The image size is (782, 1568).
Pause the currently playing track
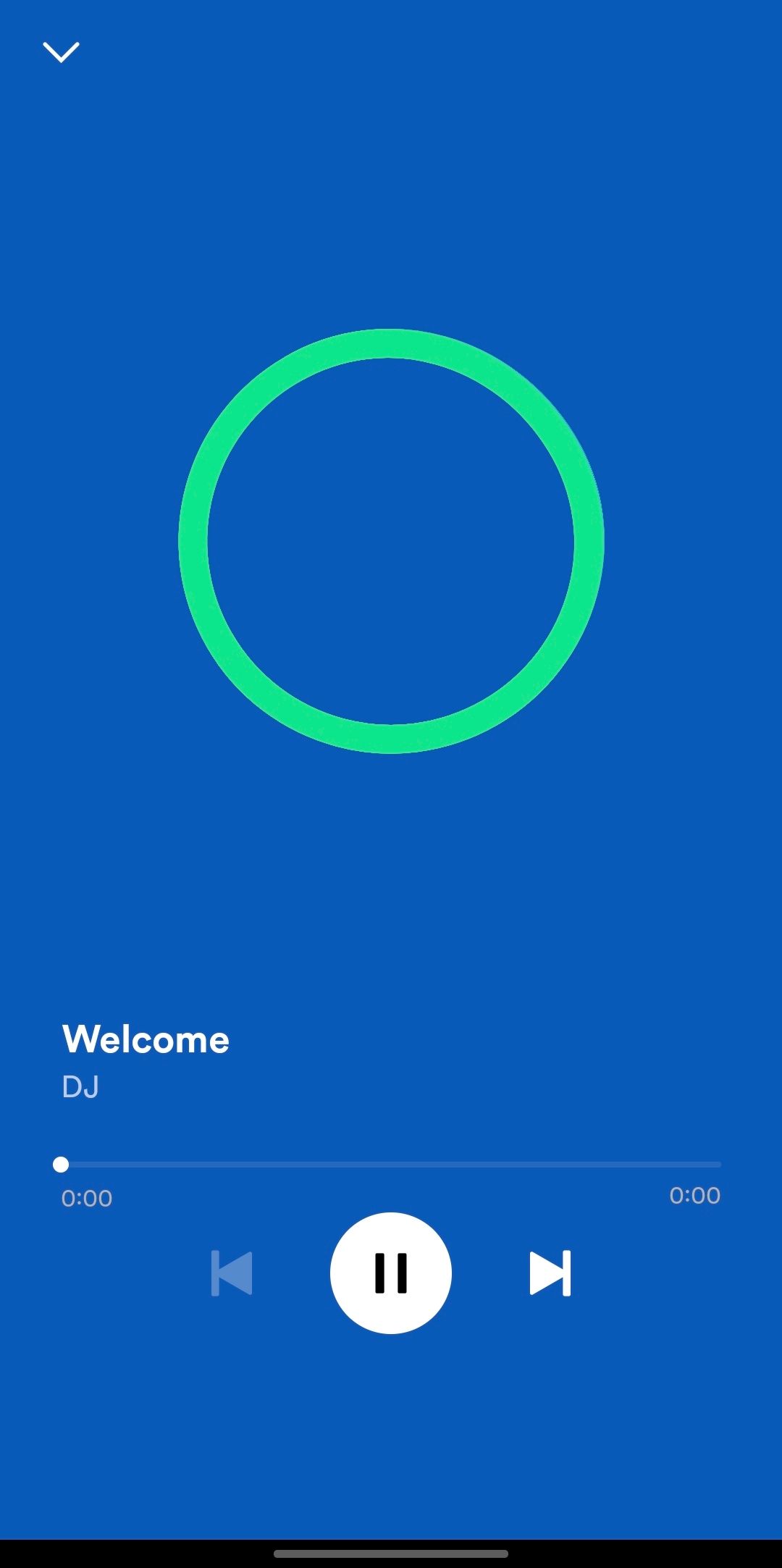coord(390,1274)
